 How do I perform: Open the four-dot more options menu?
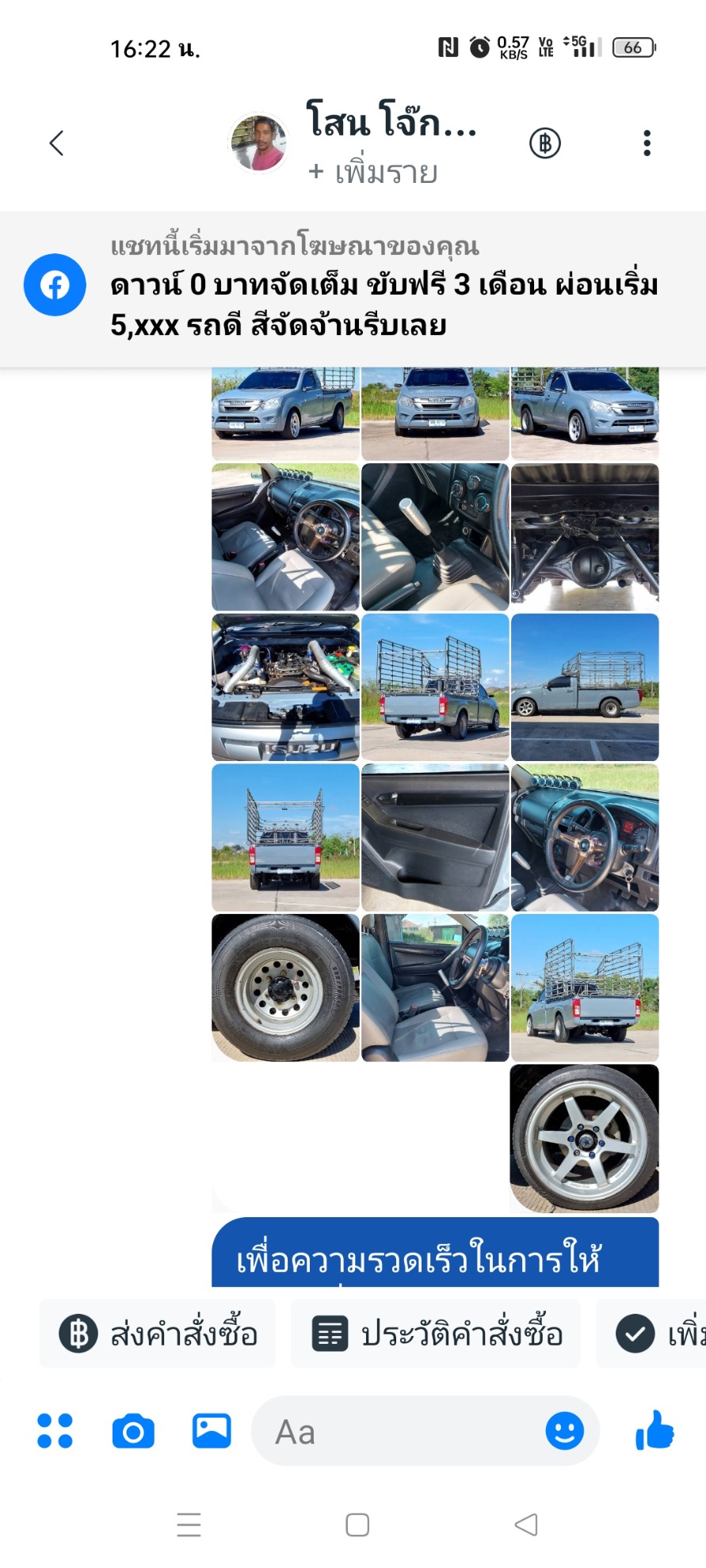pos(55,1431)
